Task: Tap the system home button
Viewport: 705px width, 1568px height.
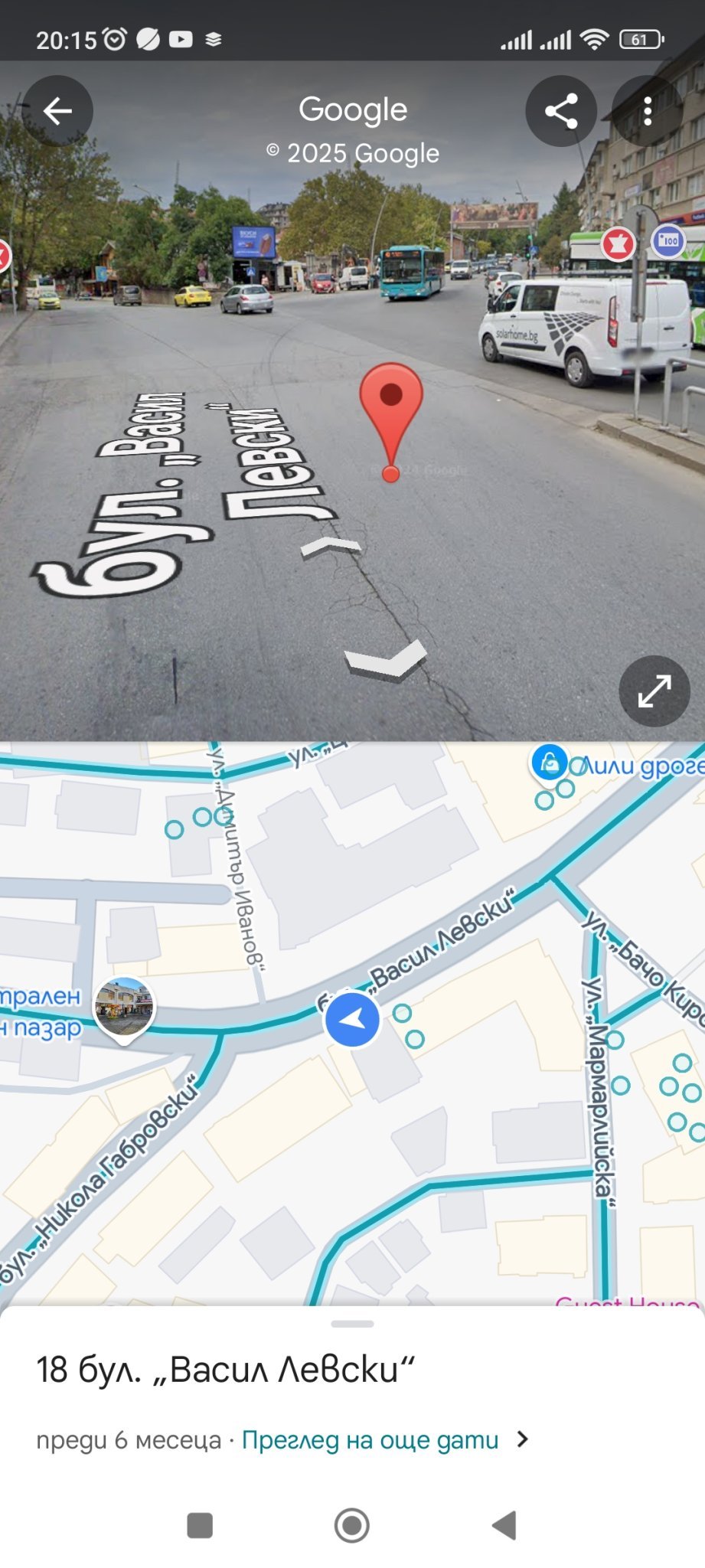Action: click(x=352, y=1525)
